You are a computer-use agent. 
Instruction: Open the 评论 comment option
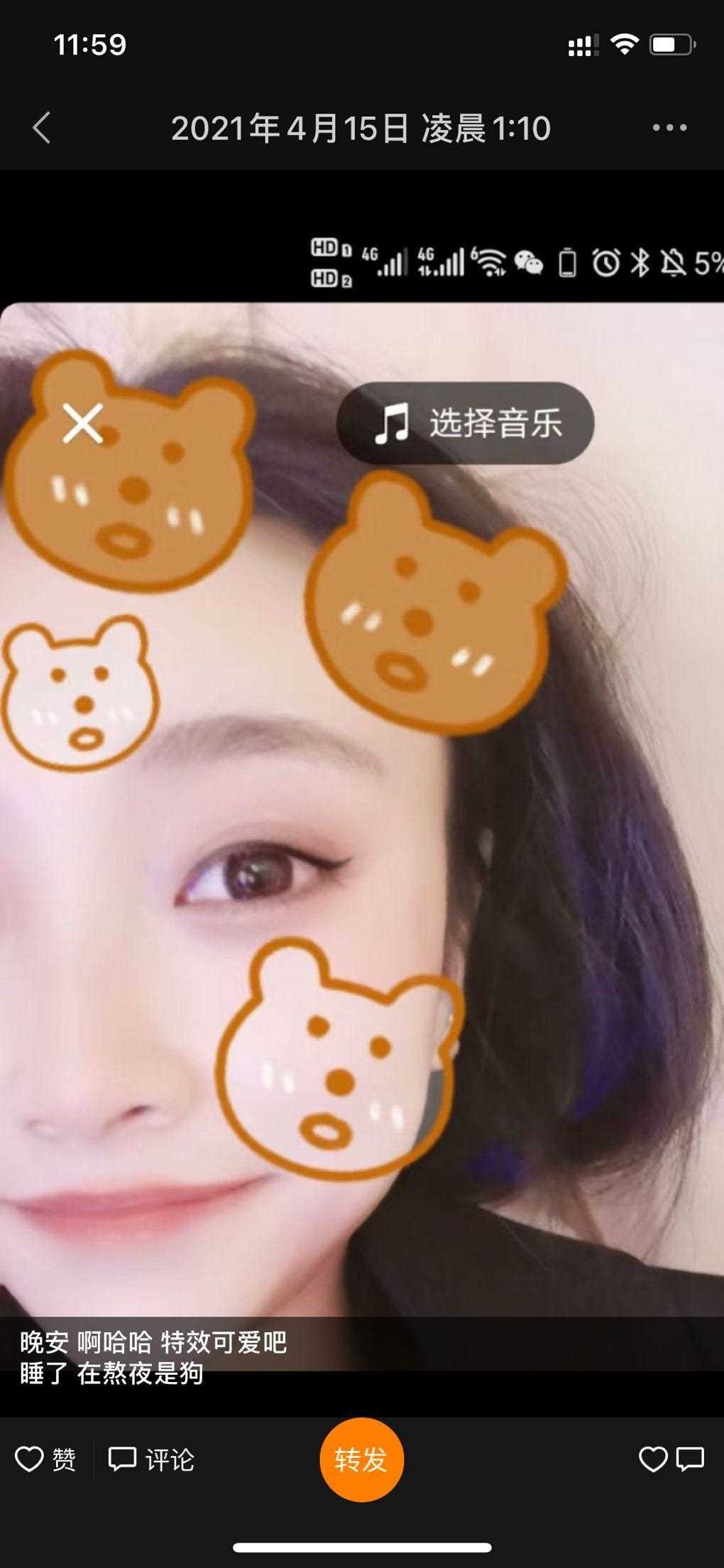tap(150, 1460)
